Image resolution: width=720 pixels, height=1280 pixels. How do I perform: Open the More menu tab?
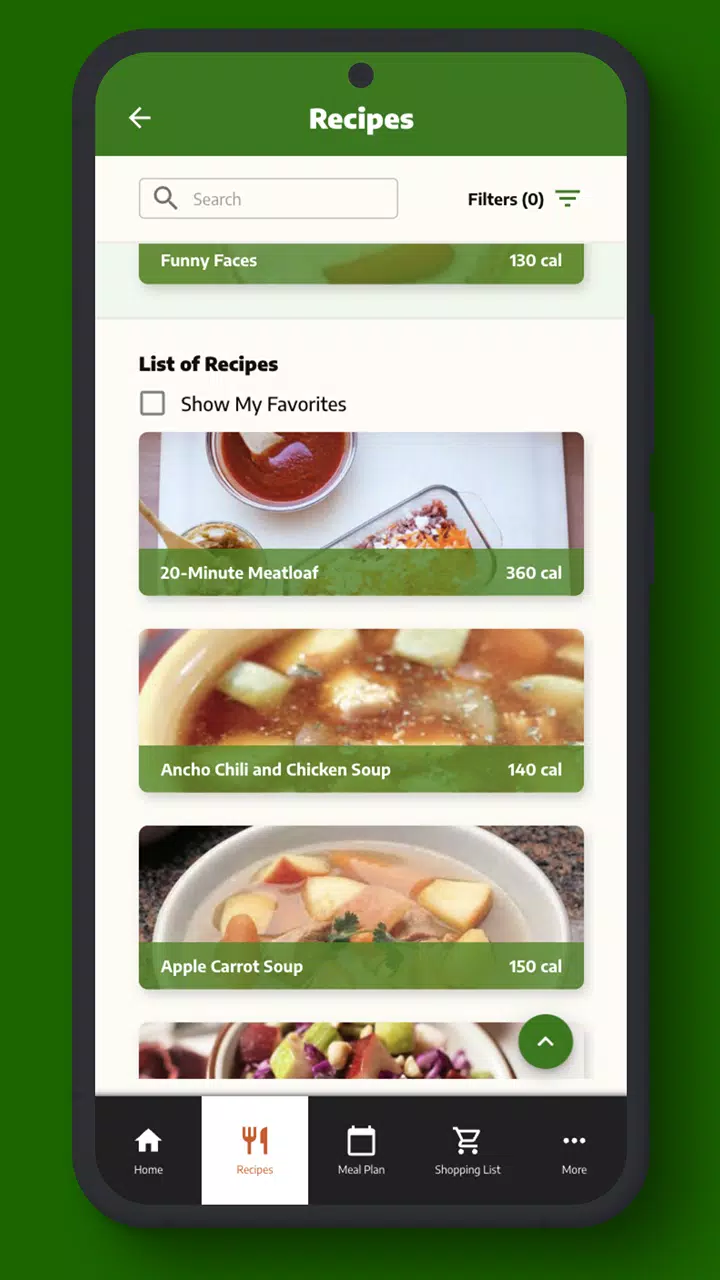[574, 1150]
